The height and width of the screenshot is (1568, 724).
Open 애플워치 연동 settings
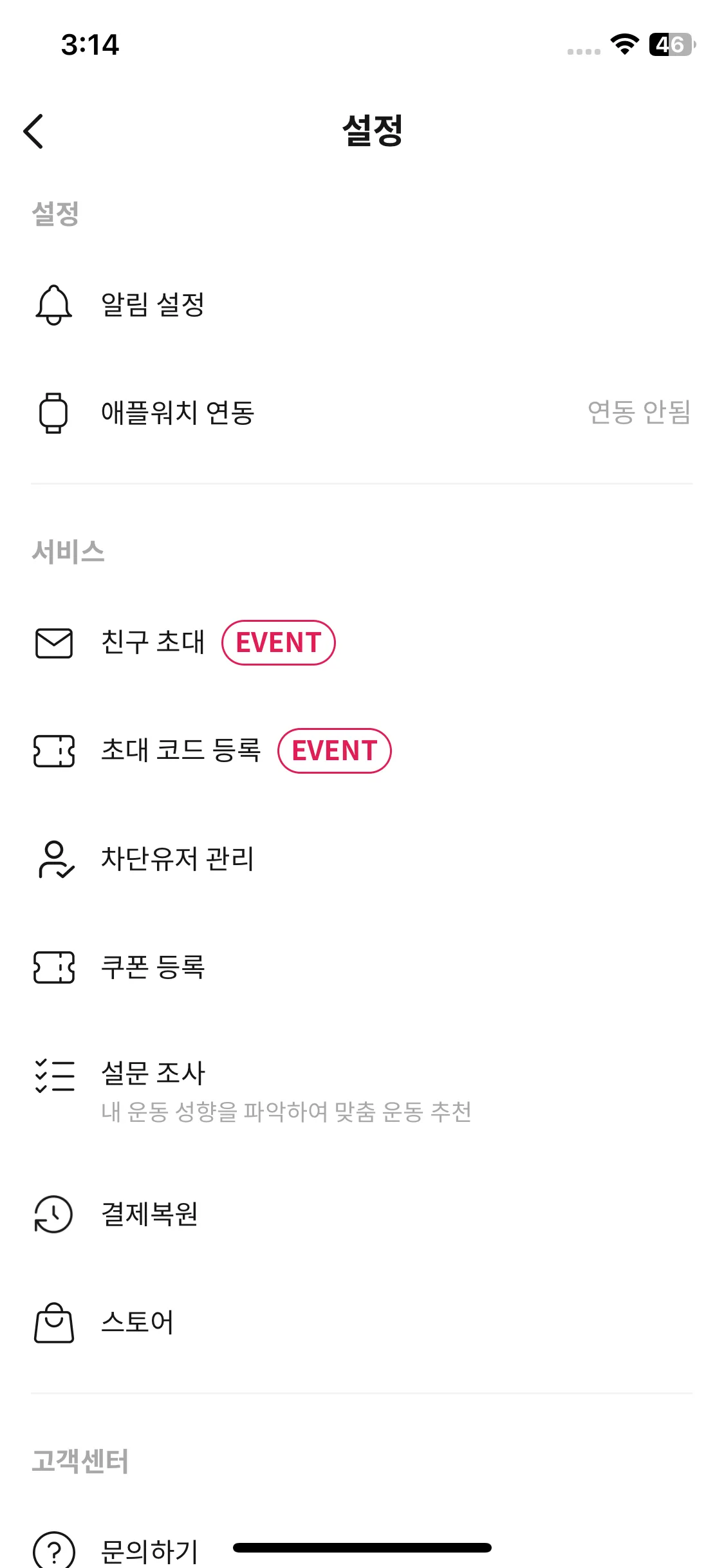(x=178, y=413)
